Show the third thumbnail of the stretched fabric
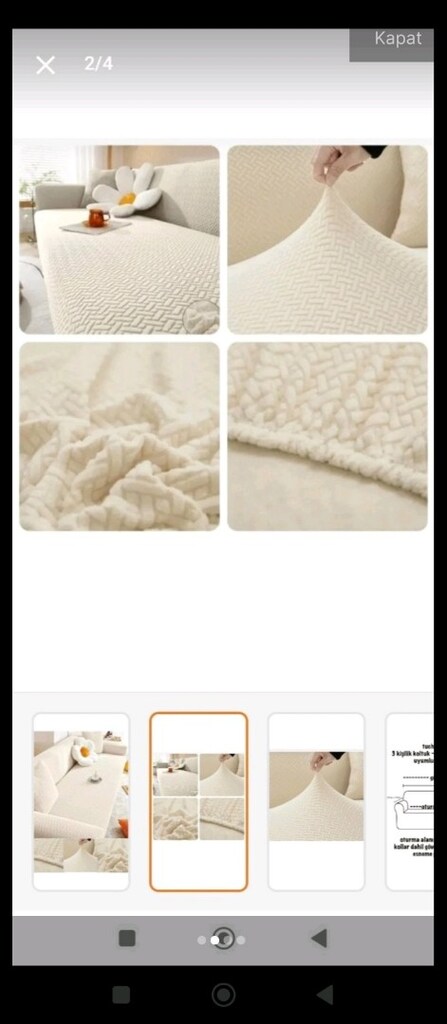Viewport: 447px width, 1024px height. point(316,801)
